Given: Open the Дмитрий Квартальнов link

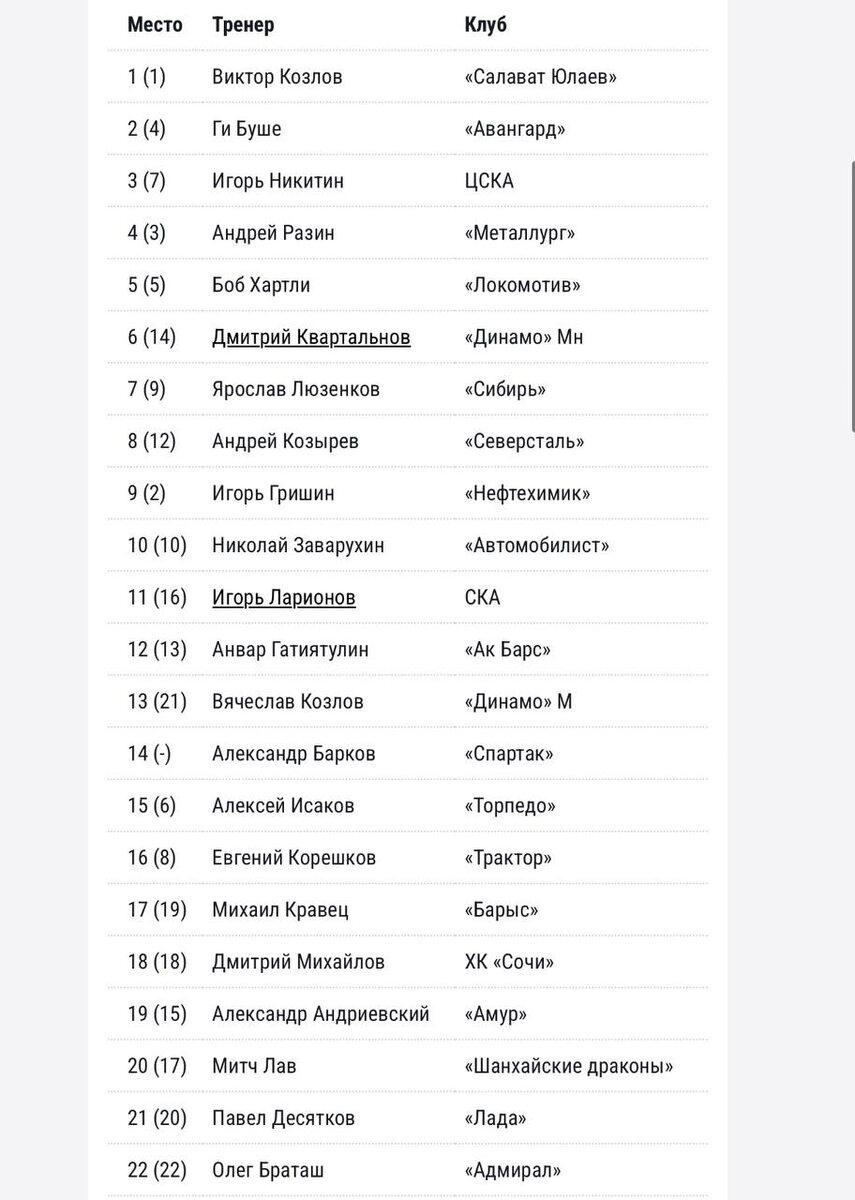Looking at the screenshot, I should tap(311, 337).
